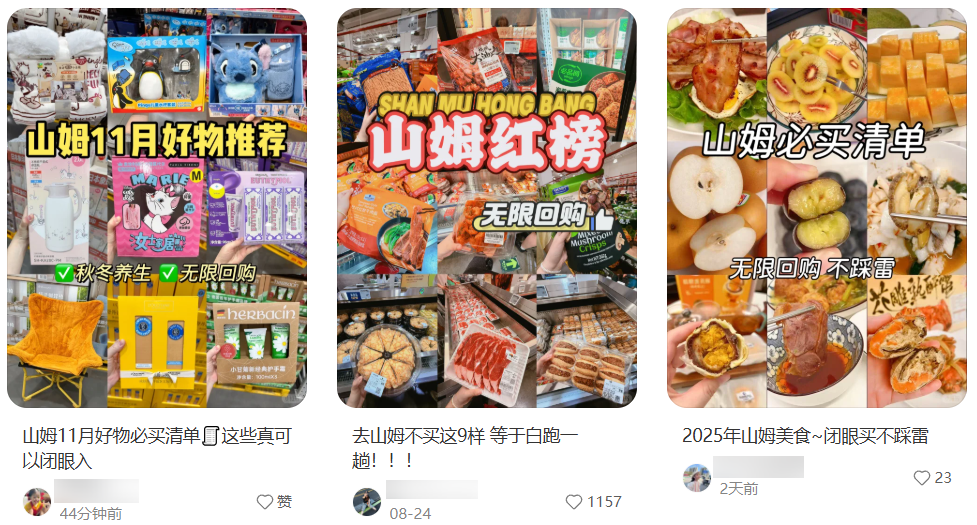Screen dimensions: 977x525
Task: View author avatar of the 44分钟前 post
Action: (37, 501)
